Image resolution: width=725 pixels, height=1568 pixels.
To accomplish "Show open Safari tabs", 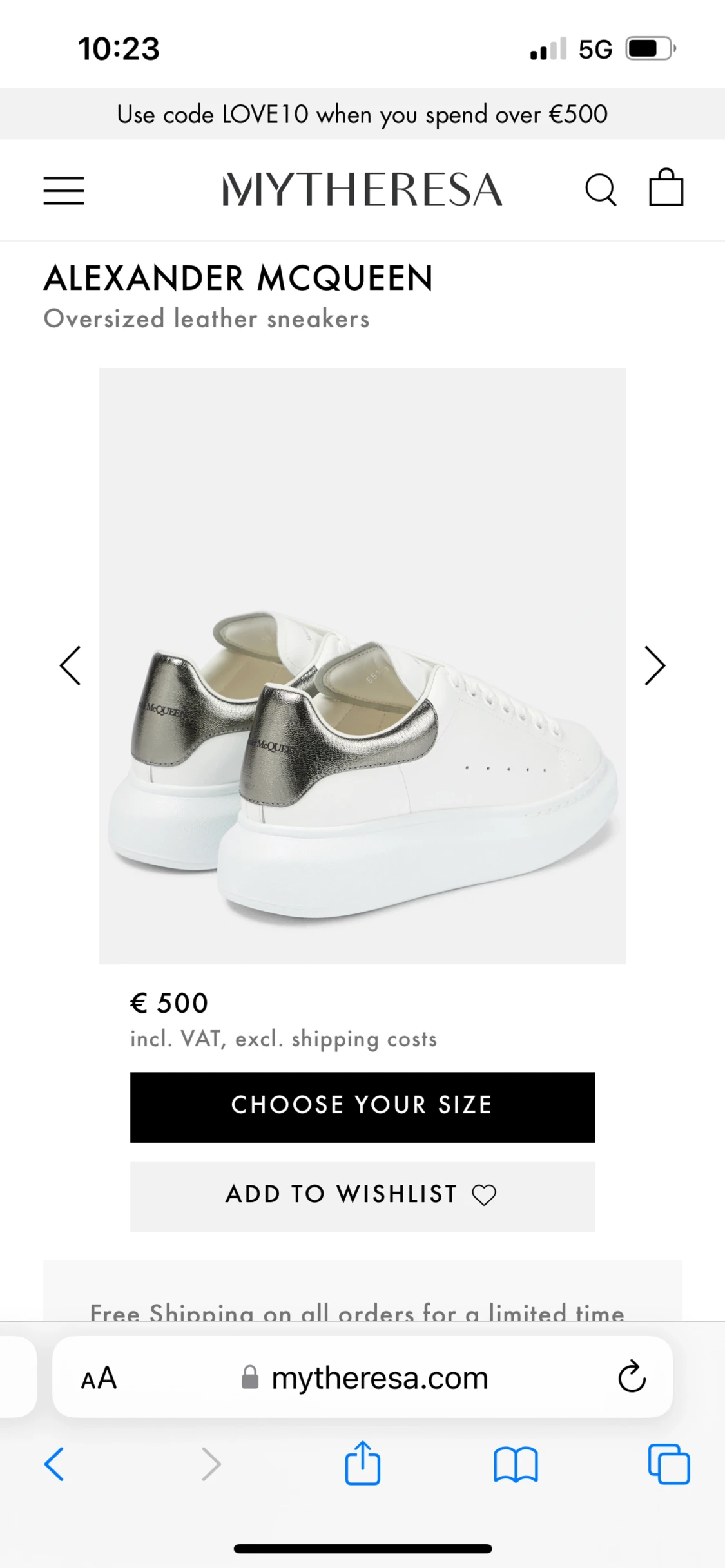I will click(668, 1464).
